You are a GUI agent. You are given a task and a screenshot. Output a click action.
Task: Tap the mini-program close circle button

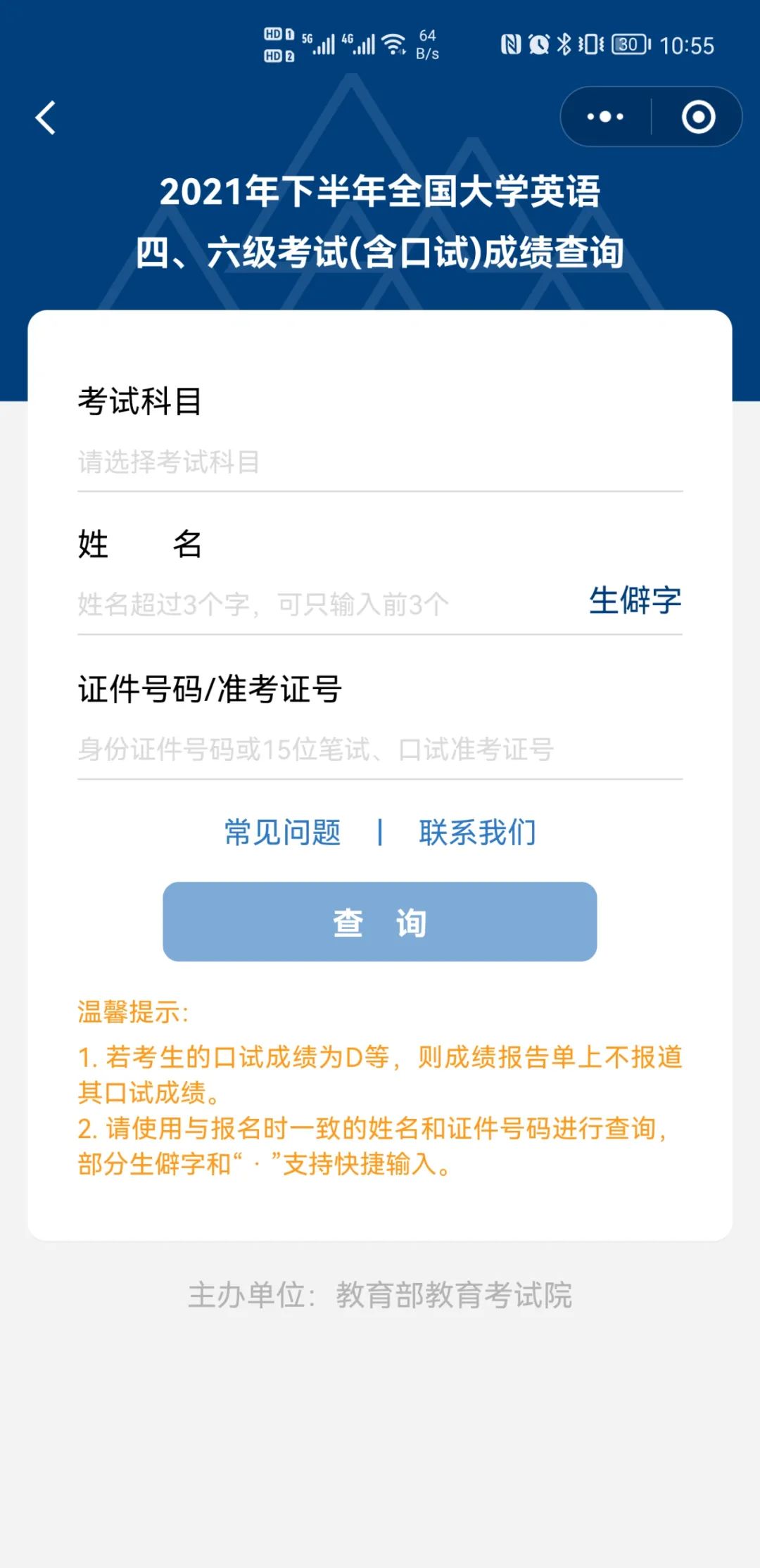pyautogui.click(x=699, y=118)
